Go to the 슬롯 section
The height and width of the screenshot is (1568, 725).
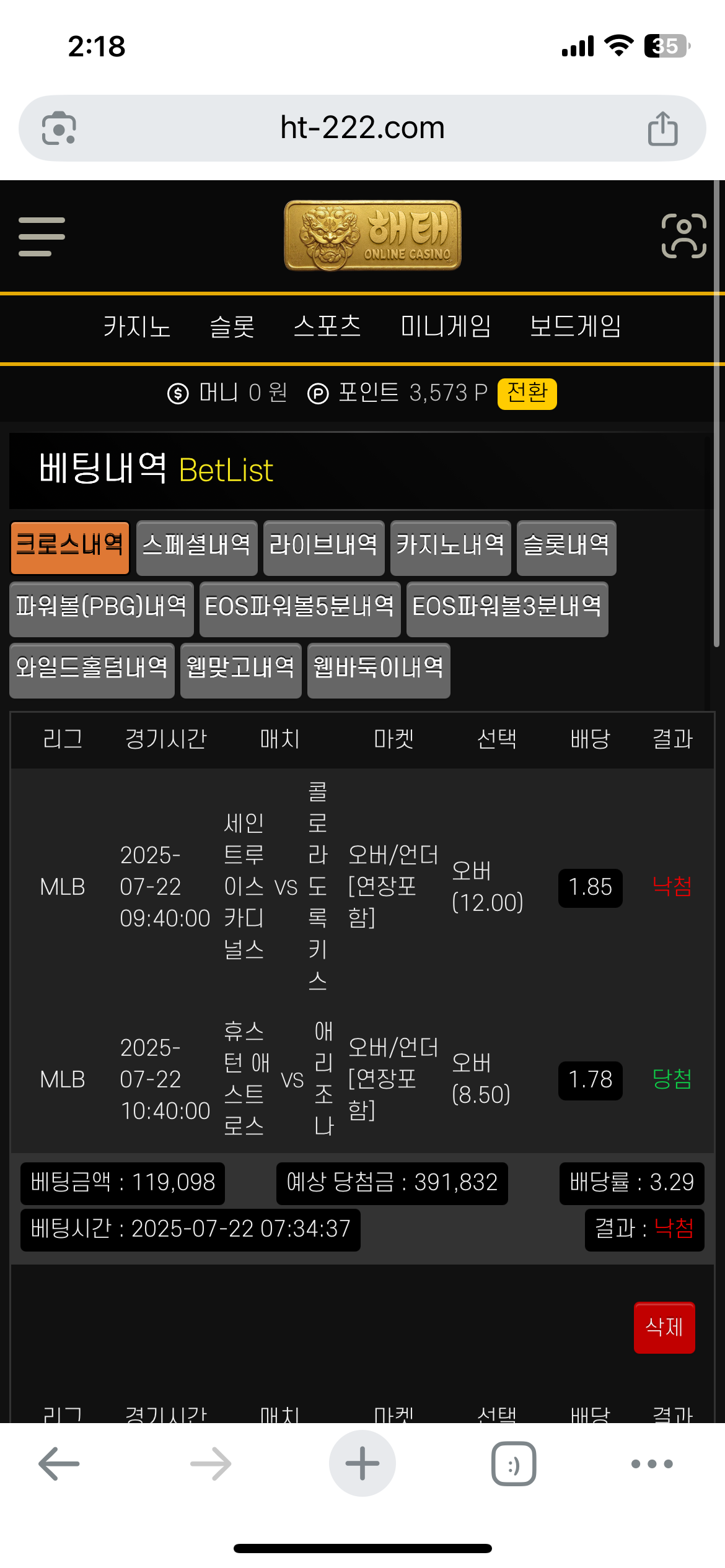[232, 326]
